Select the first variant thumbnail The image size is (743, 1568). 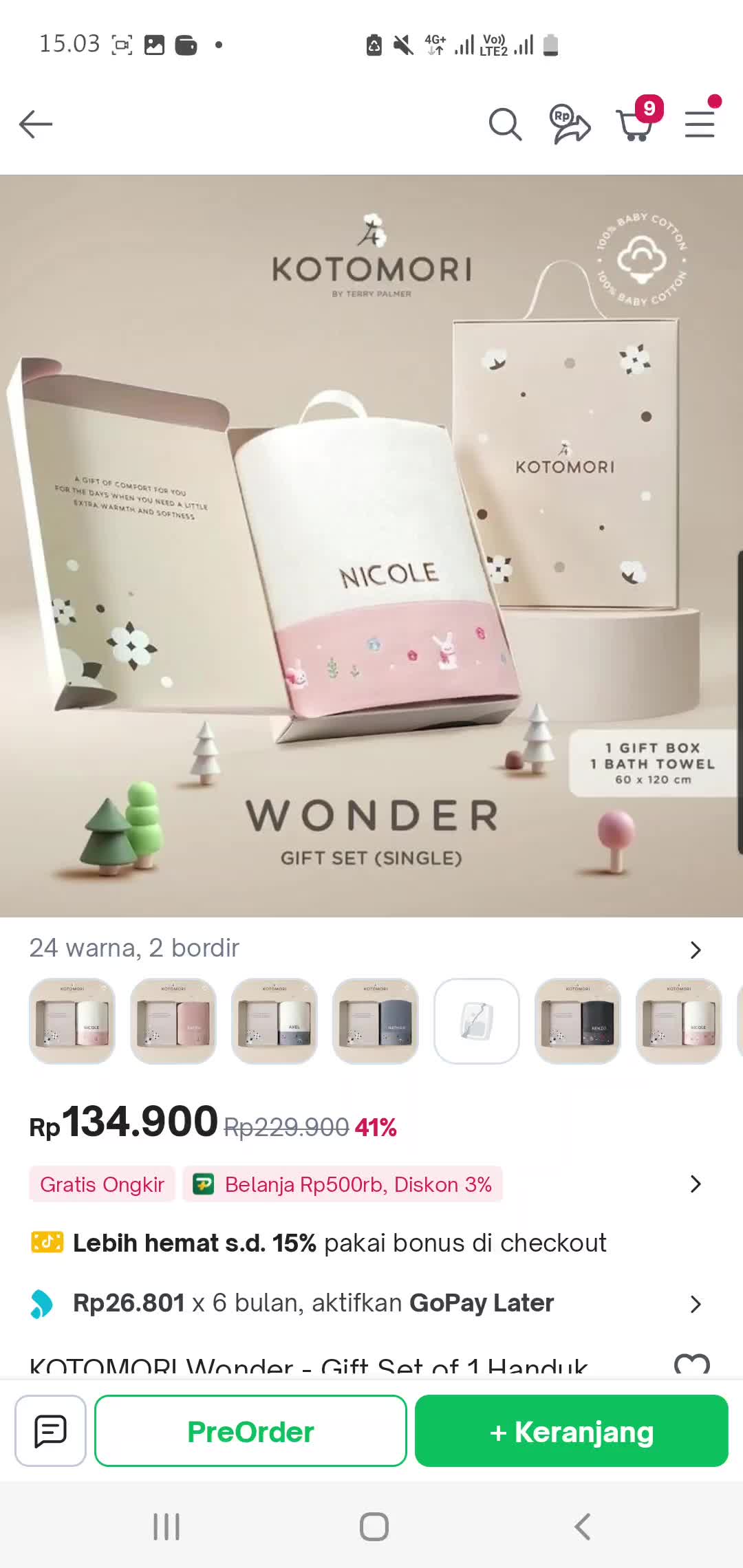pos(72,1021)
